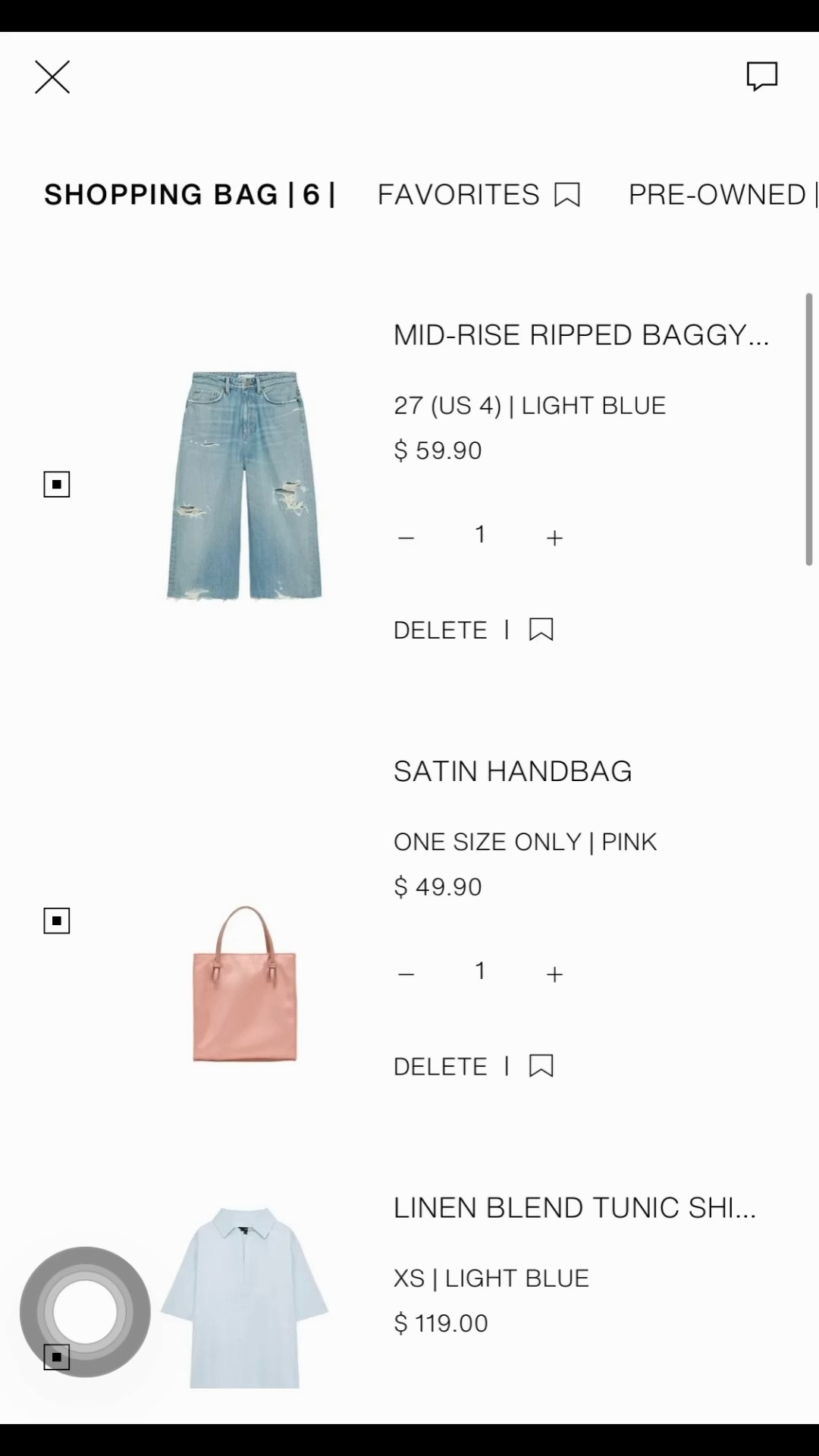Open the Satin Handbag product image

244,984
